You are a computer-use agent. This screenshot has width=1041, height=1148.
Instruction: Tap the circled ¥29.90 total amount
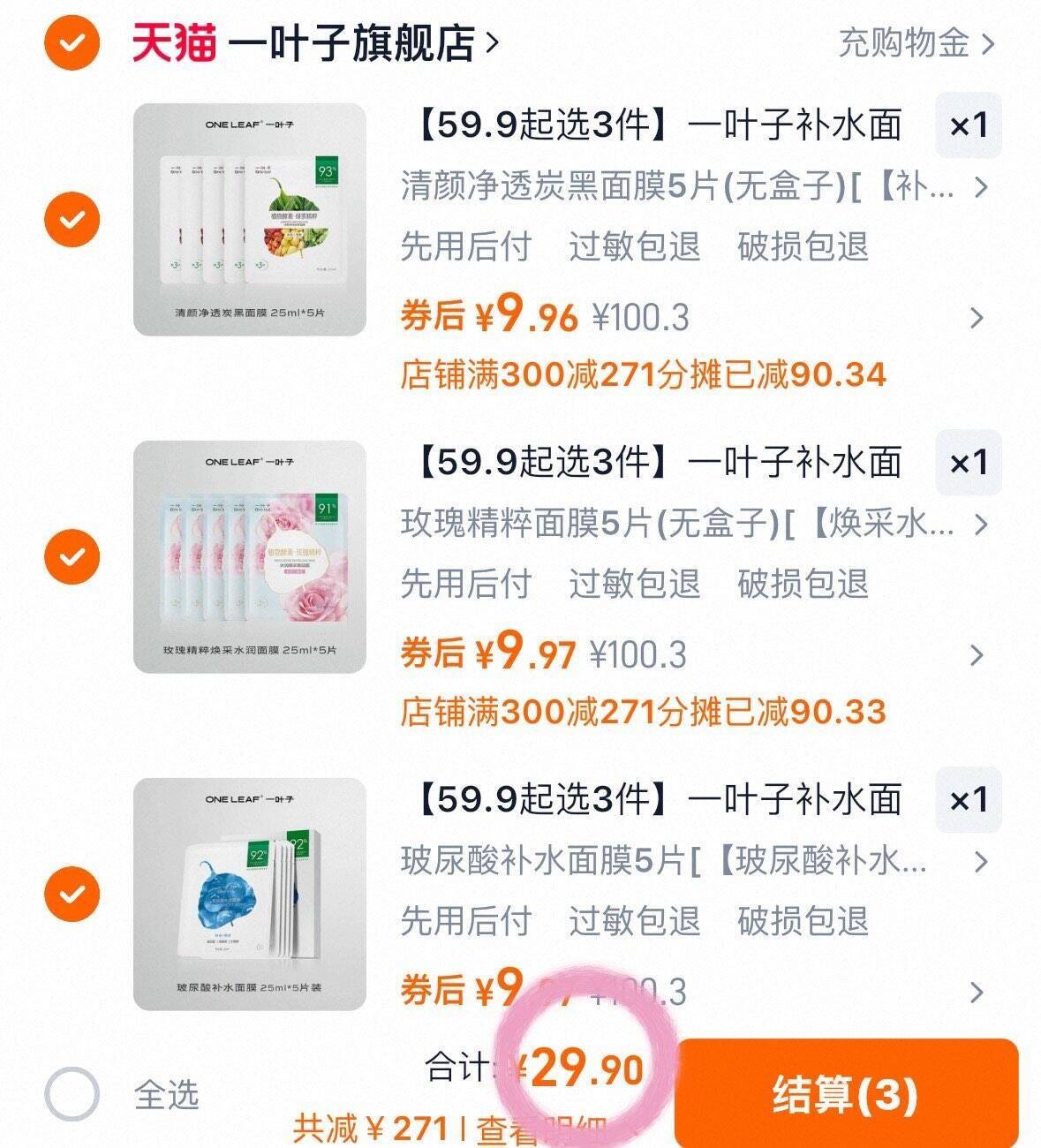(580, 1069)
